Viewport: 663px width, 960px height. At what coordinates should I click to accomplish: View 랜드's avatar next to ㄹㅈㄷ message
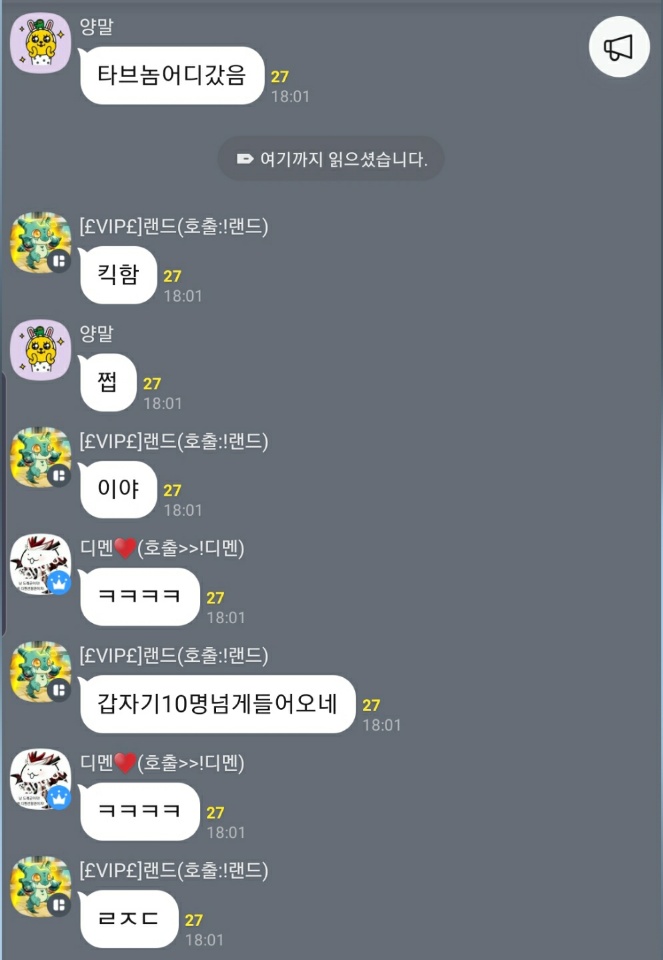40,886
